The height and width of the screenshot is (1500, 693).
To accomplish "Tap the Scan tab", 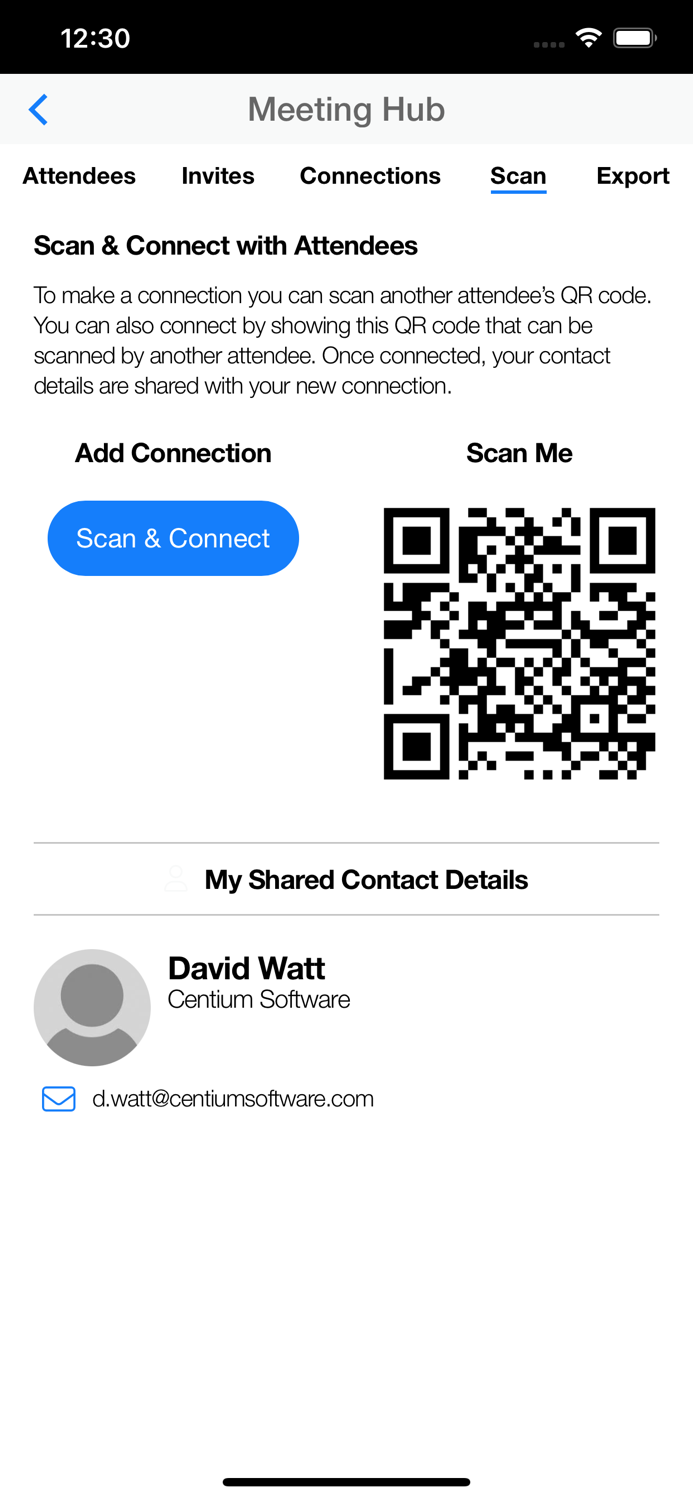I will (518, 176).
